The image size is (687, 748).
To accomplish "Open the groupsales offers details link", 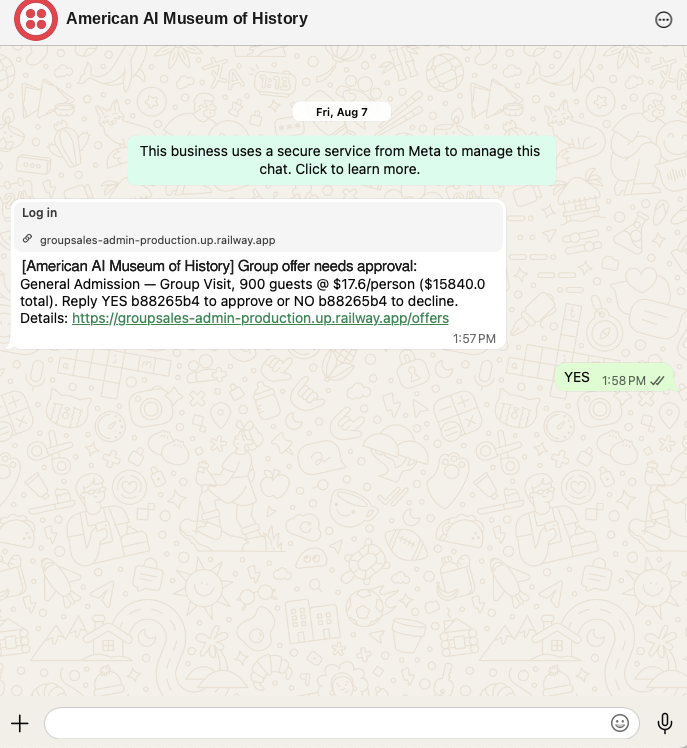I will point(260,318).
